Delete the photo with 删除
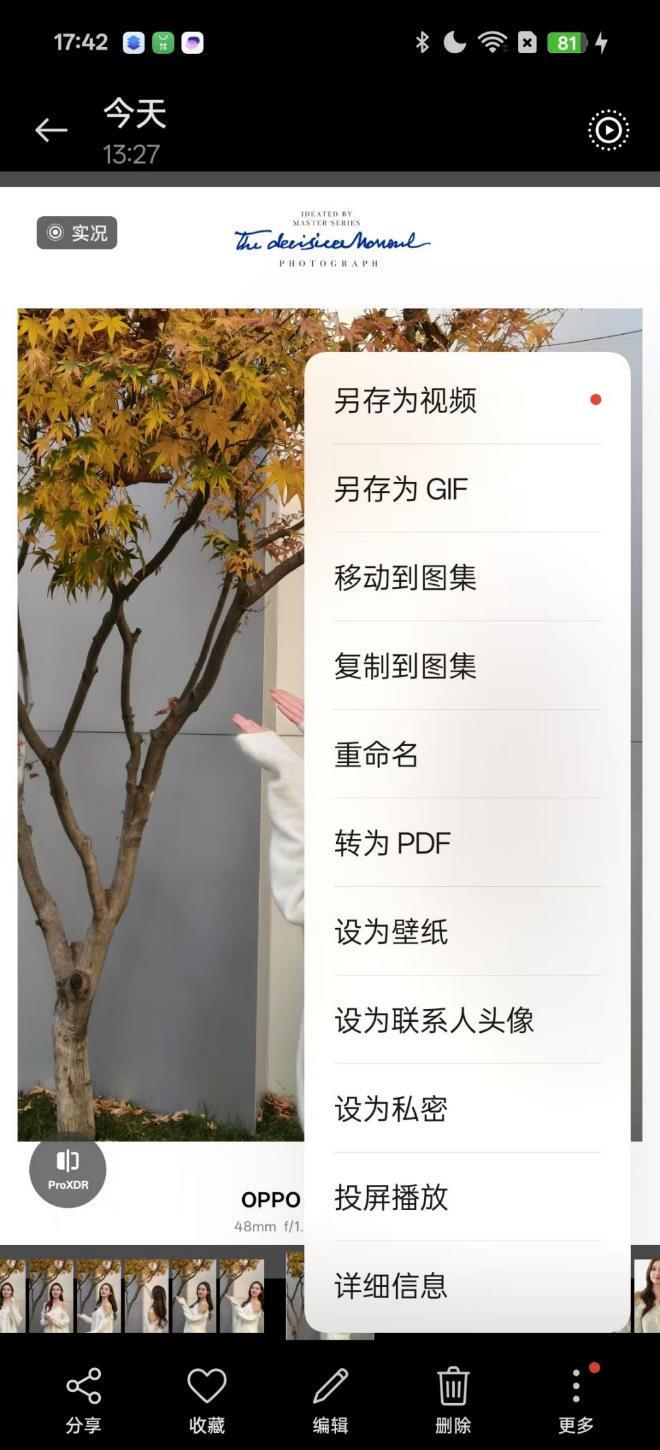The height and width of the screenshot is (1450, 660). (x=453, y=1400)
